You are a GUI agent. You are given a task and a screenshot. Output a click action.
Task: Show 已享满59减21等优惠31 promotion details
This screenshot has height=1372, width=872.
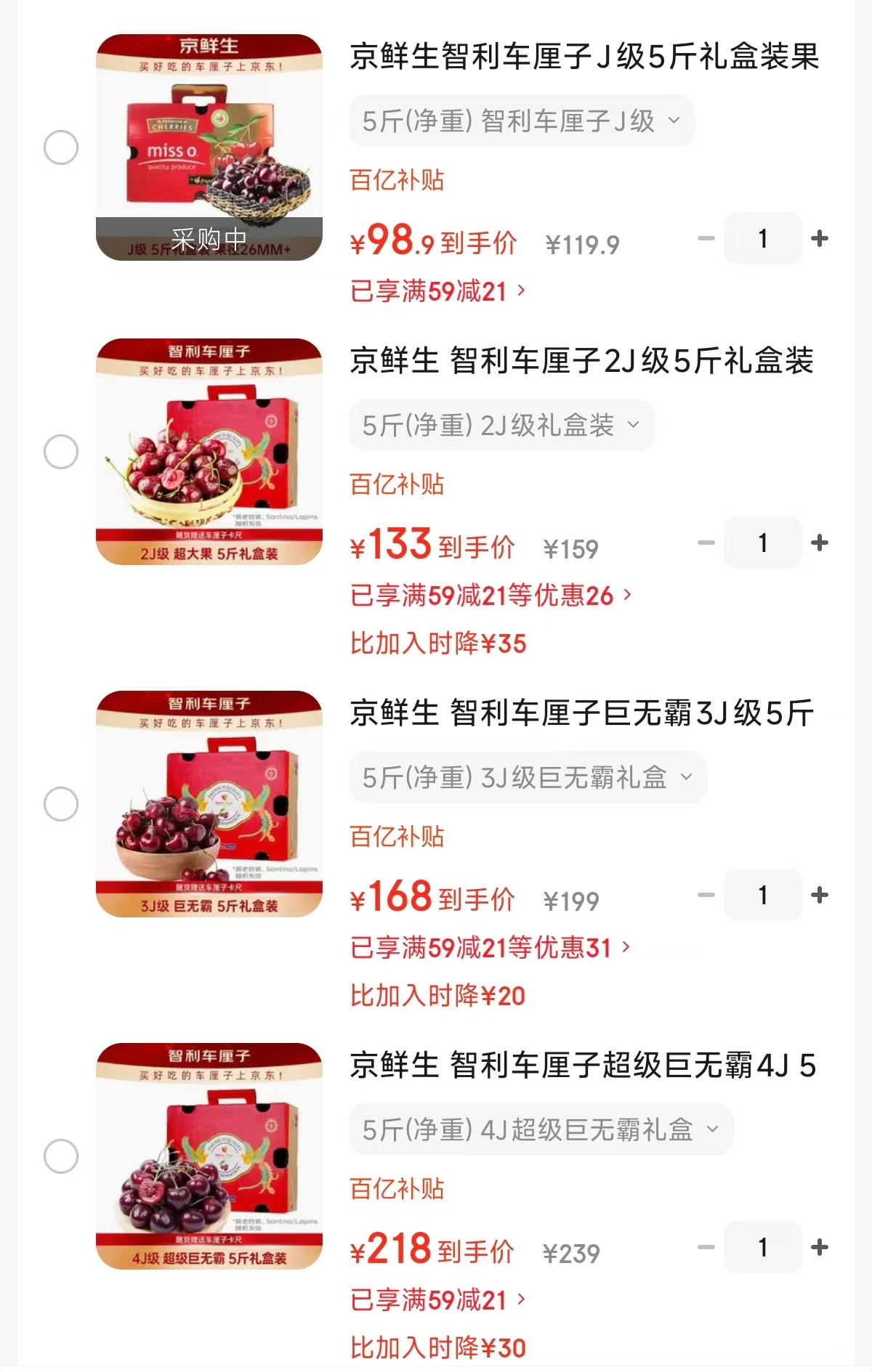tap(490, 948)
